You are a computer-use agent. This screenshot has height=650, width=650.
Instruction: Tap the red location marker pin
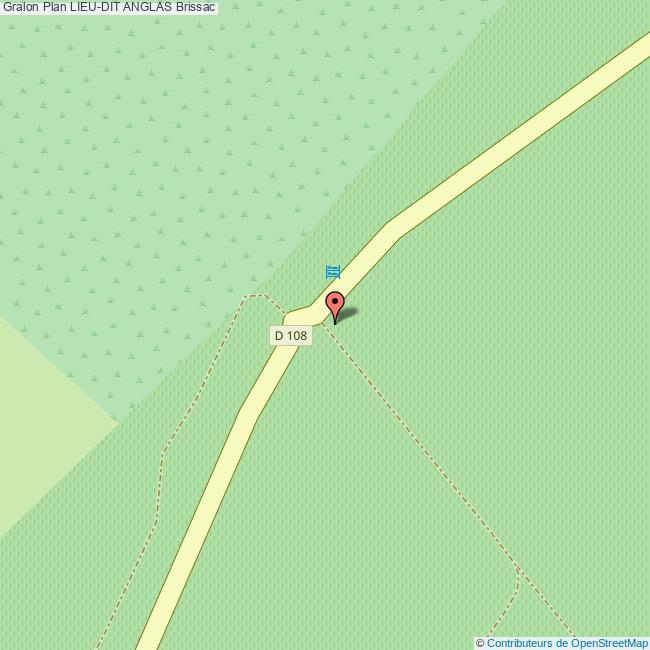click(335, 304)
